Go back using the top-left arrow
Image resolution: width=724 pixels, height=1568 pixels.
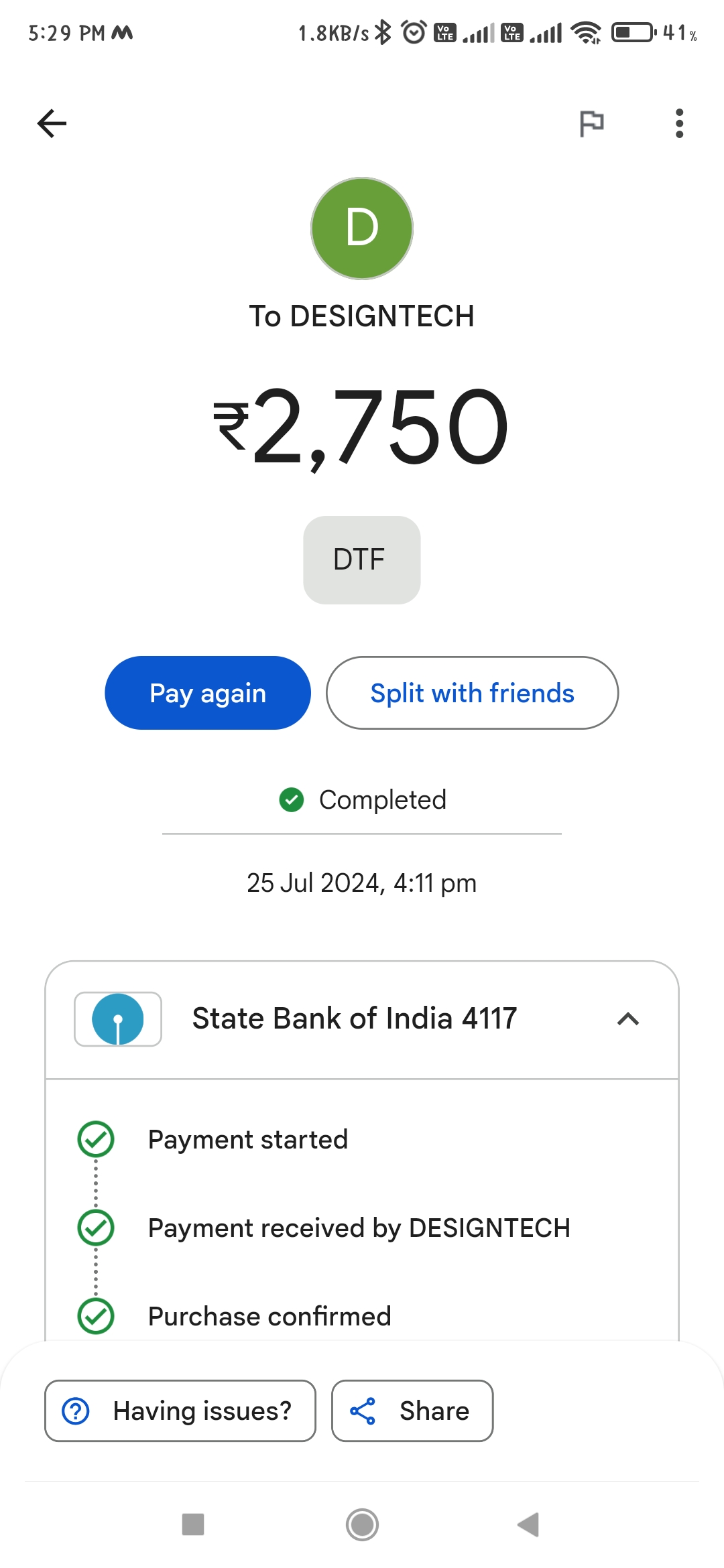[x=52, y=123]
